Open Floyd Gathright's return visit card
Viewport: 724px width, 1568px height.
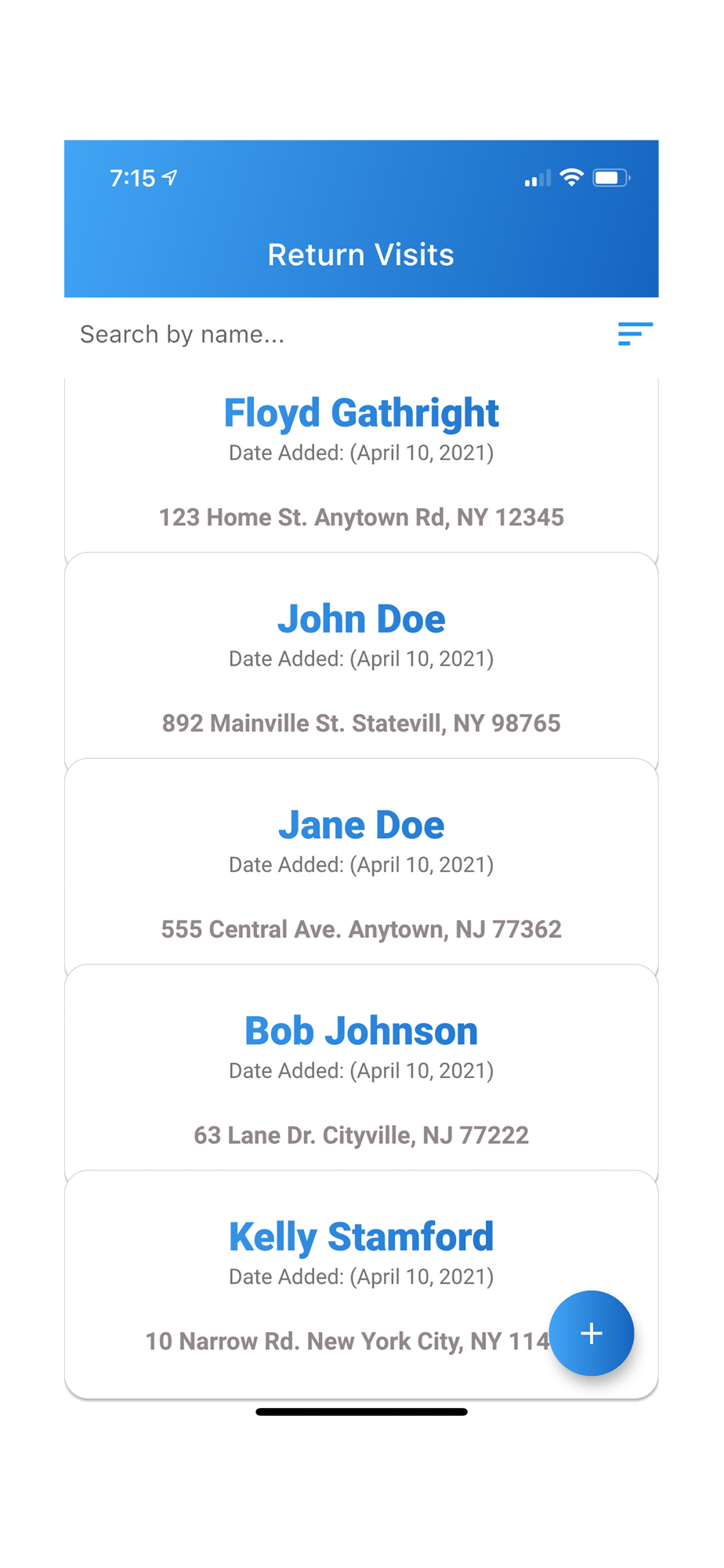tap(361, 466)
